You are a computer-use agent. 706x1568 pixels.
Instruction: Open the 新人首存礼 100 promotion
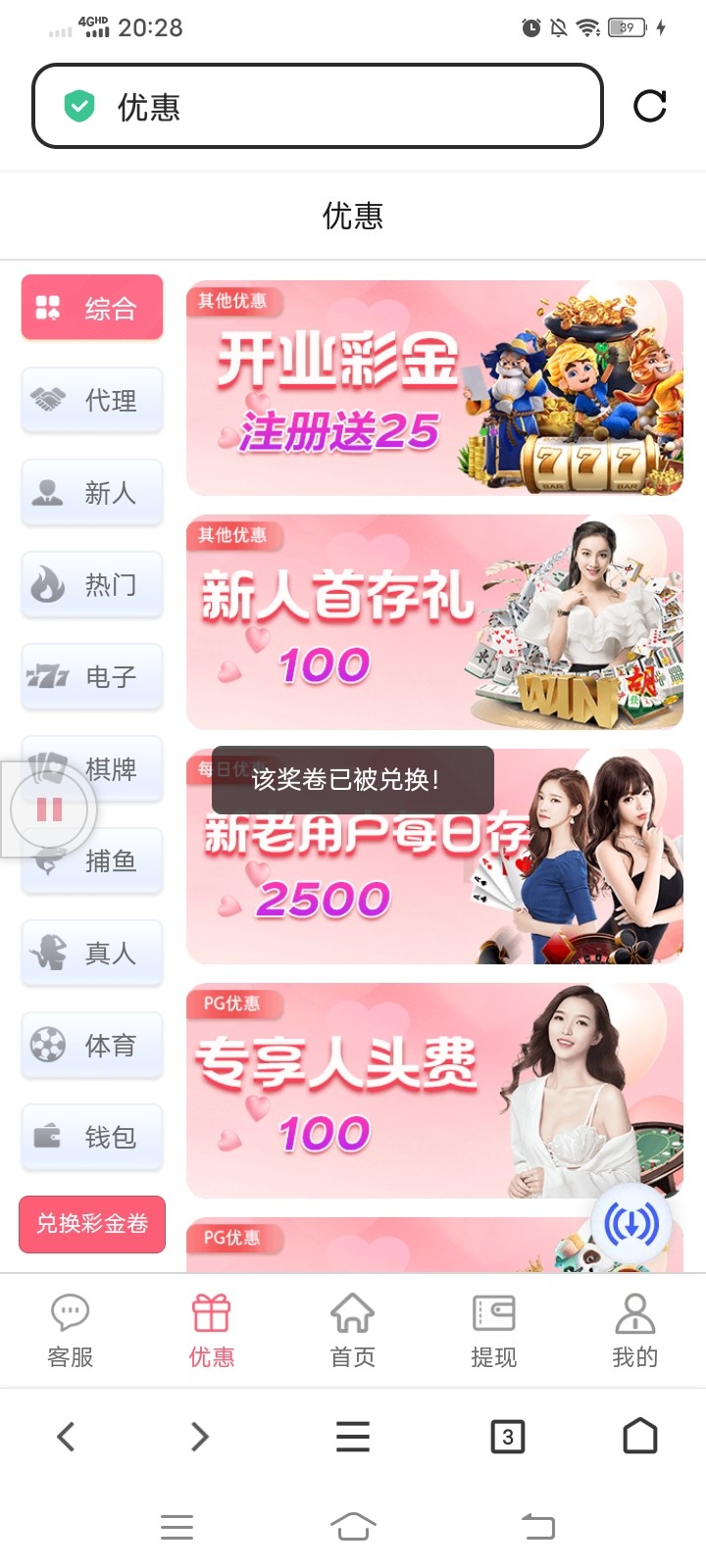point(434,622)
